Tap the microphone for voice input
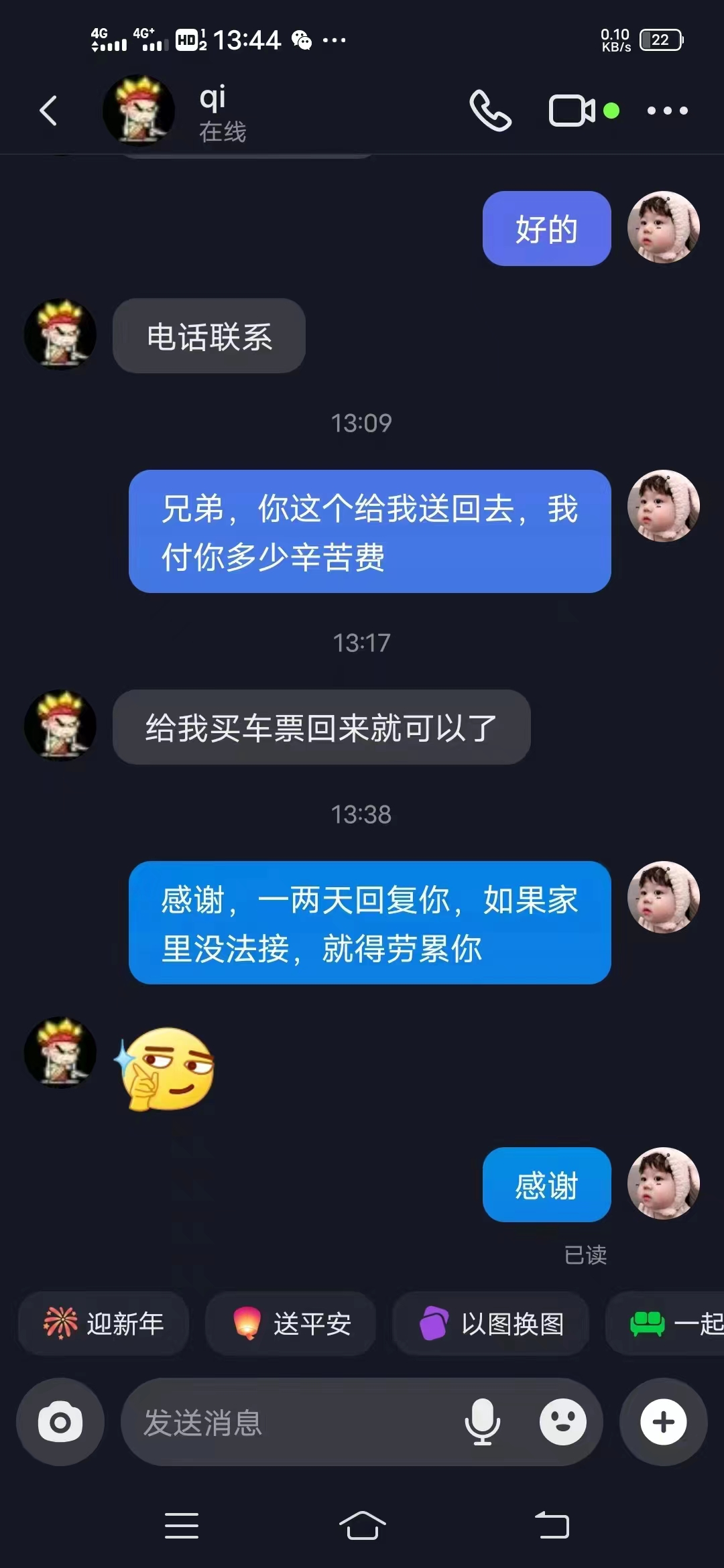The image size is (724, 1568). point(482,1422)
